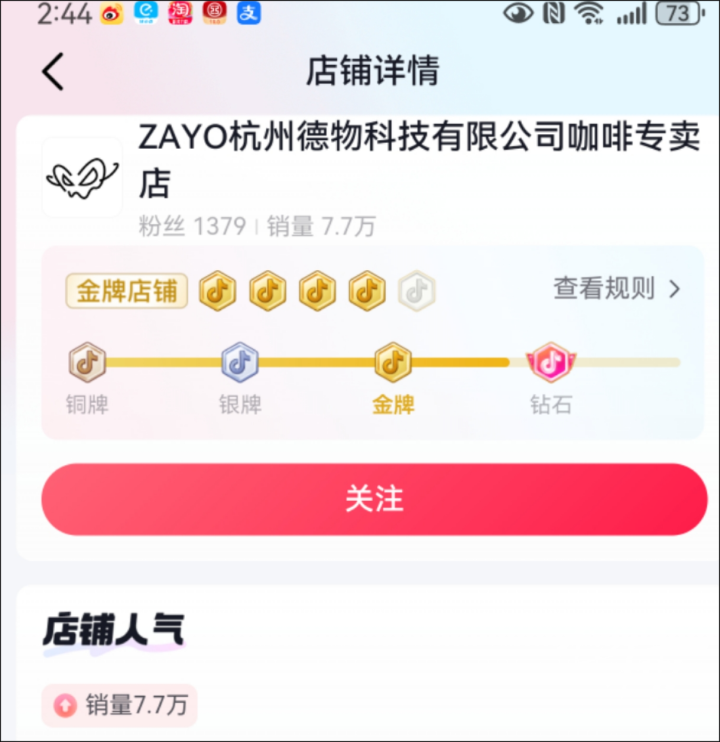Go back from store details
The width and height of the screenshot is (720, 742).
(53, 72)
